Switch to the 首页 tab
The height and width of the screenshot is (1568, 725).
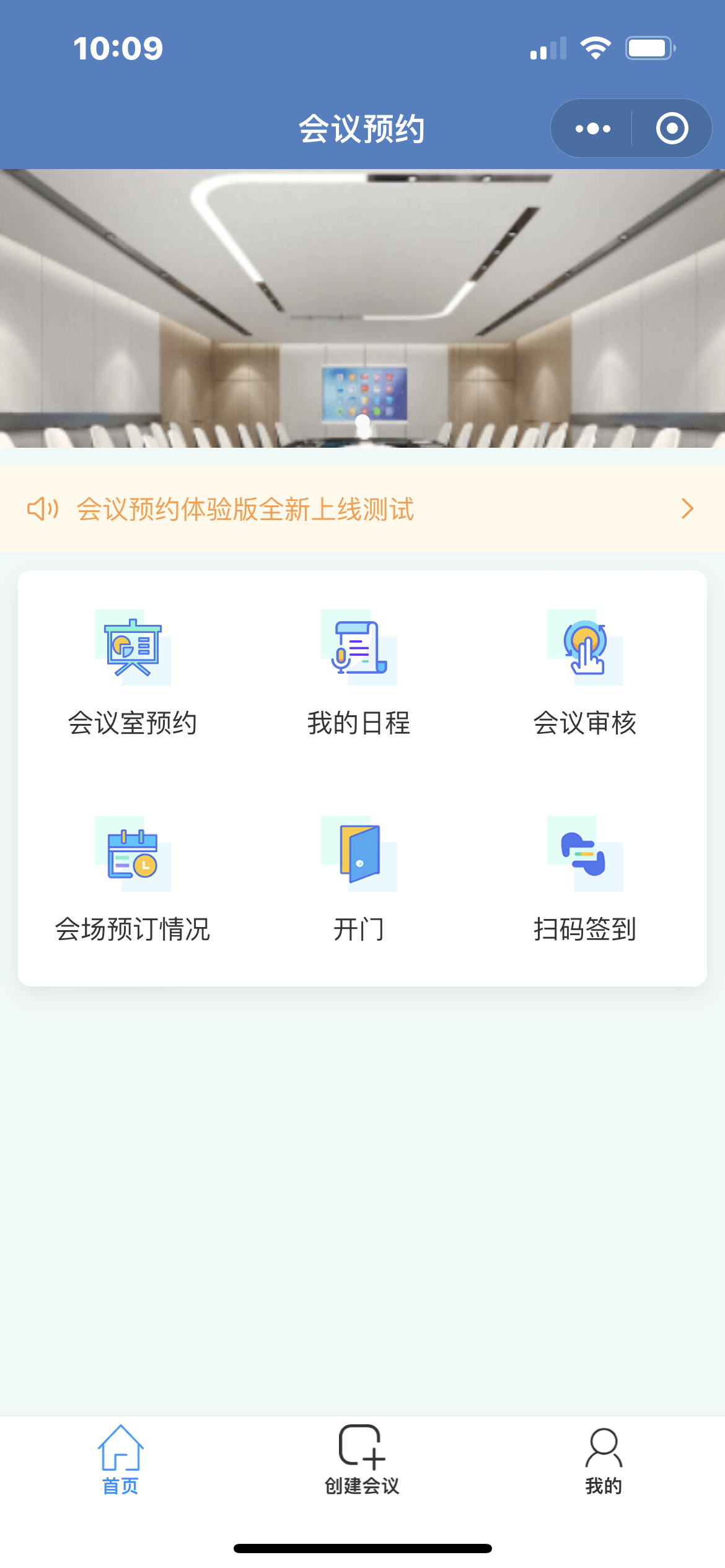(x=120, y=1460)
